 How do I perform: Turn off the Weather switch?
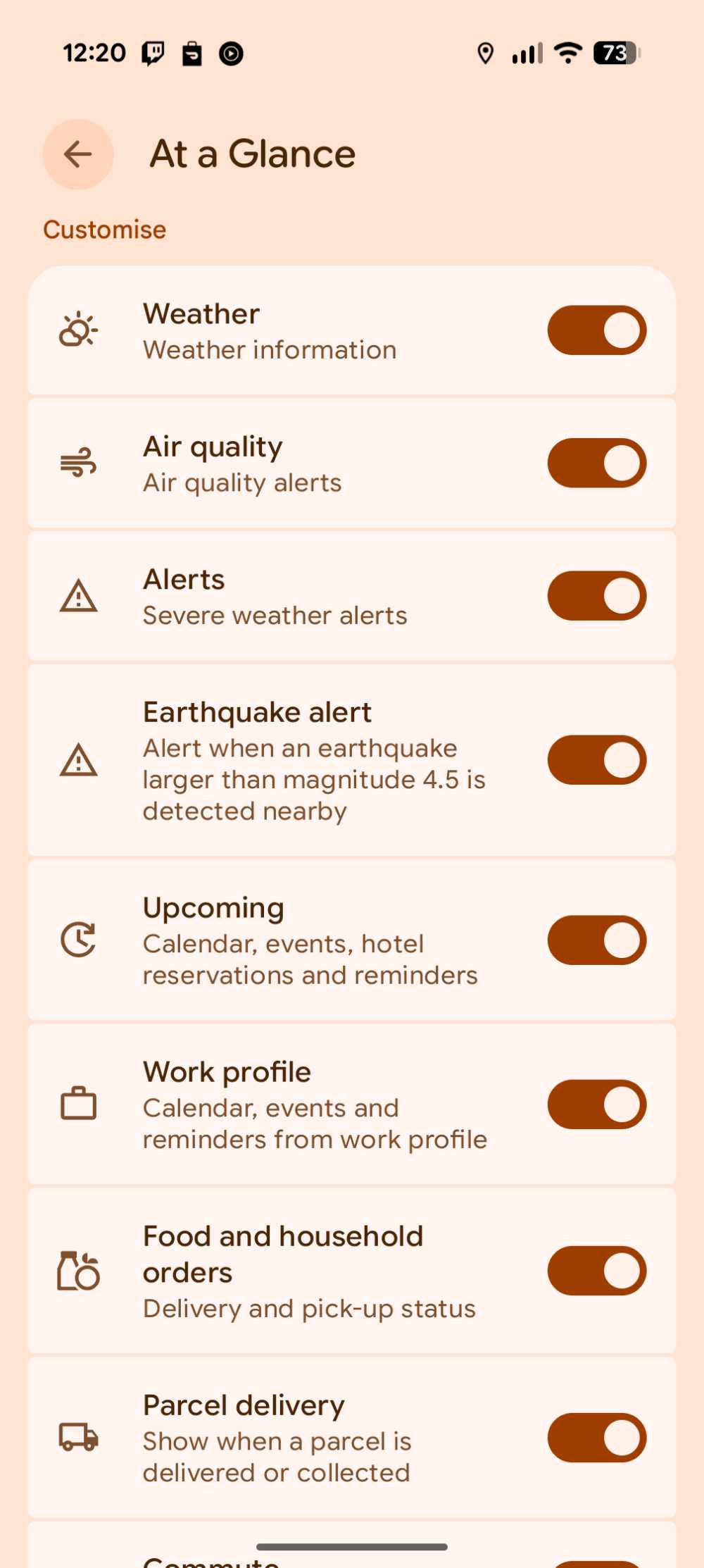pyautogui.click(x=596, y=330)
